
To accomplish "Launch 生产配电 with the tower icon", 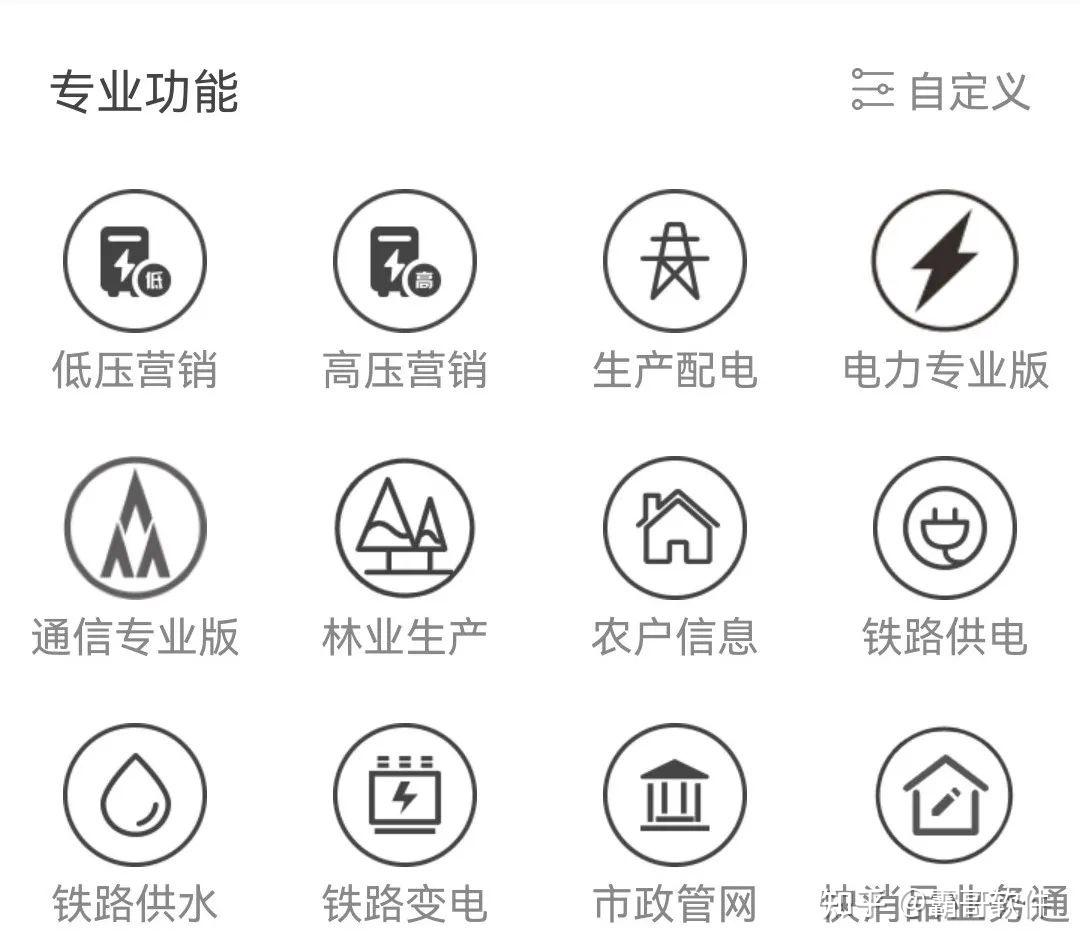I will pyautogui.click(x=675, y=262).
